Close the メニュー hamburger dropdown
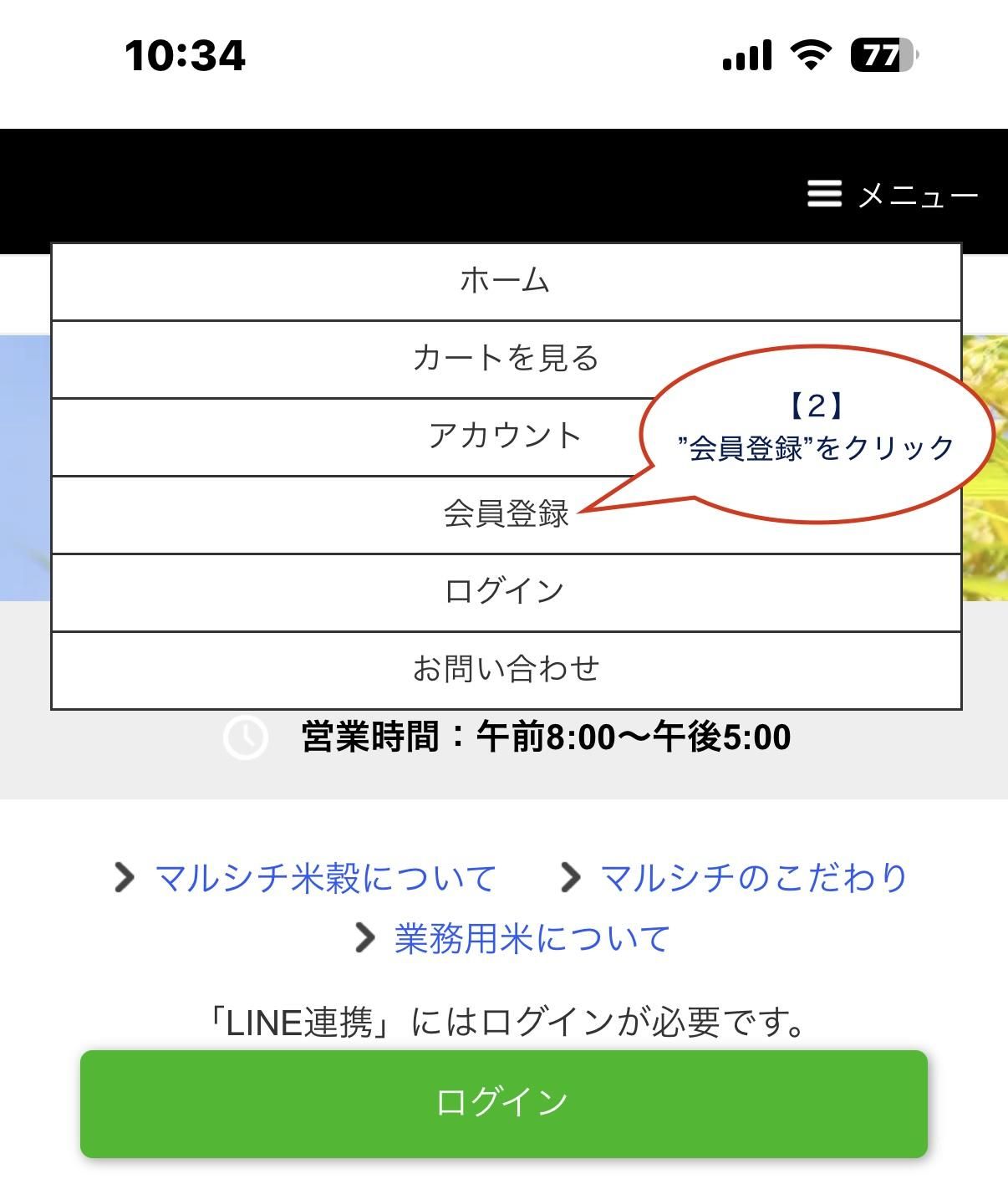The width and height of the screenshot is (1008, 1184). click(892, 195)
